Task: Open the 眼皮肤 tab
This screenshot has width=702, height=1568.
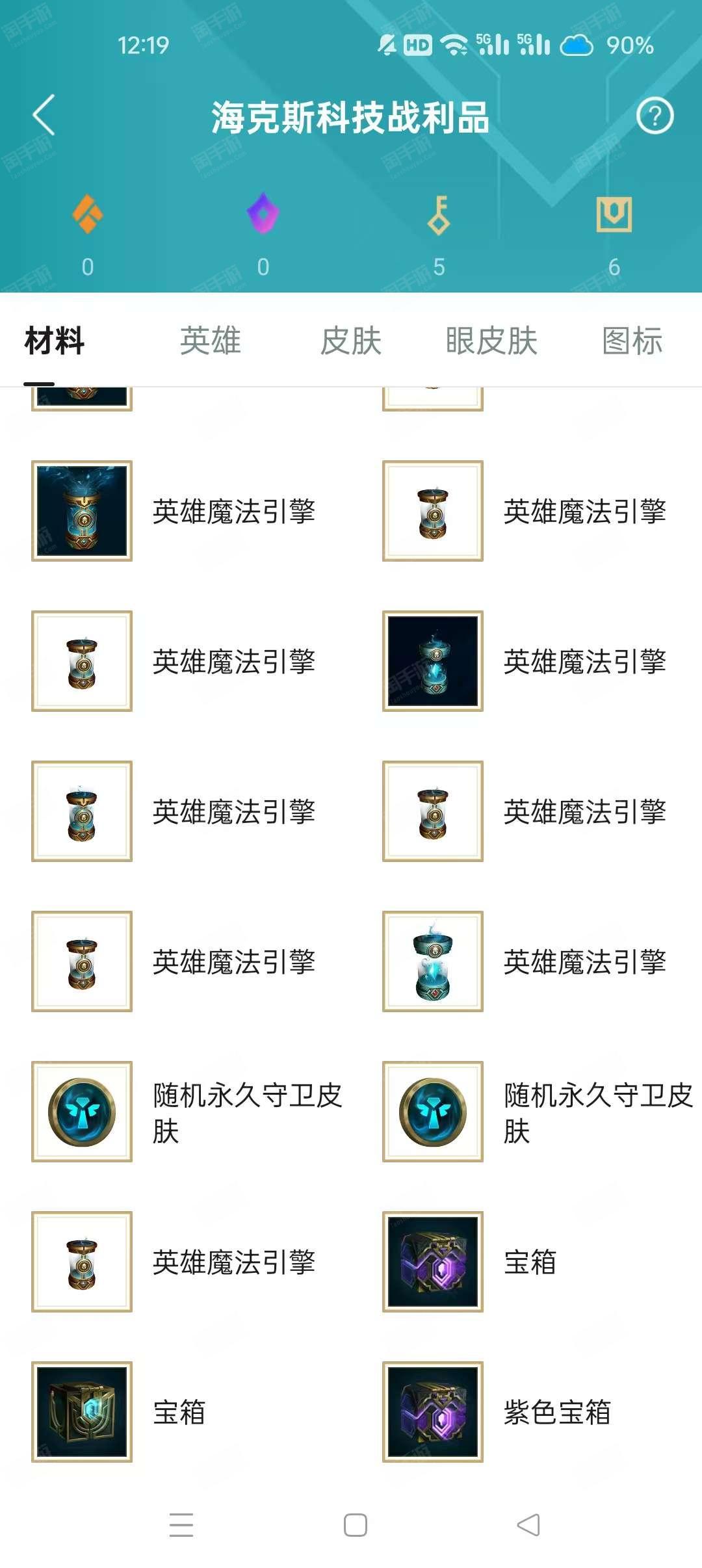Action: 491,341
